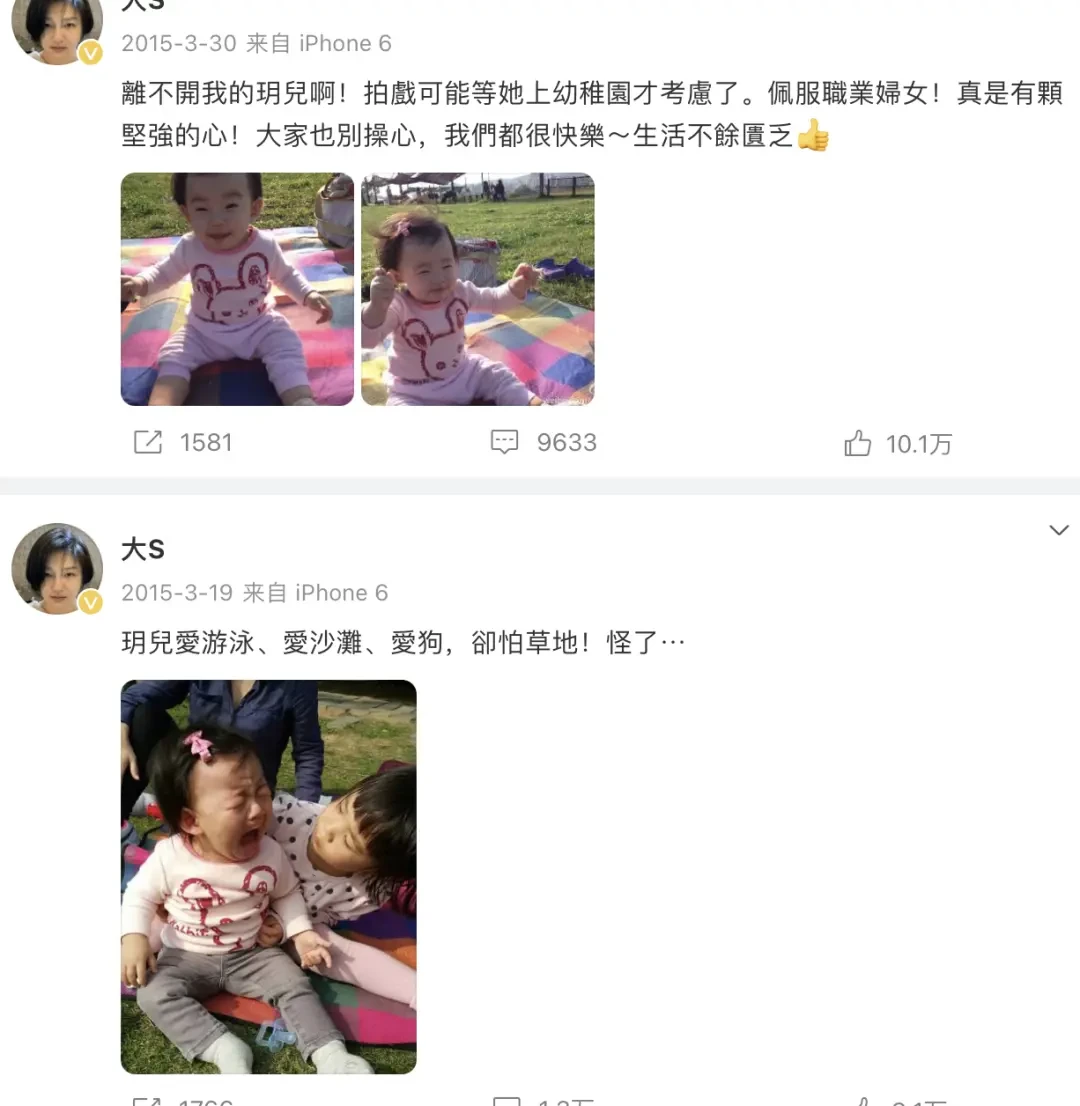
Task: Open second photo of the 2015-3-30 post
Action: 477,289
